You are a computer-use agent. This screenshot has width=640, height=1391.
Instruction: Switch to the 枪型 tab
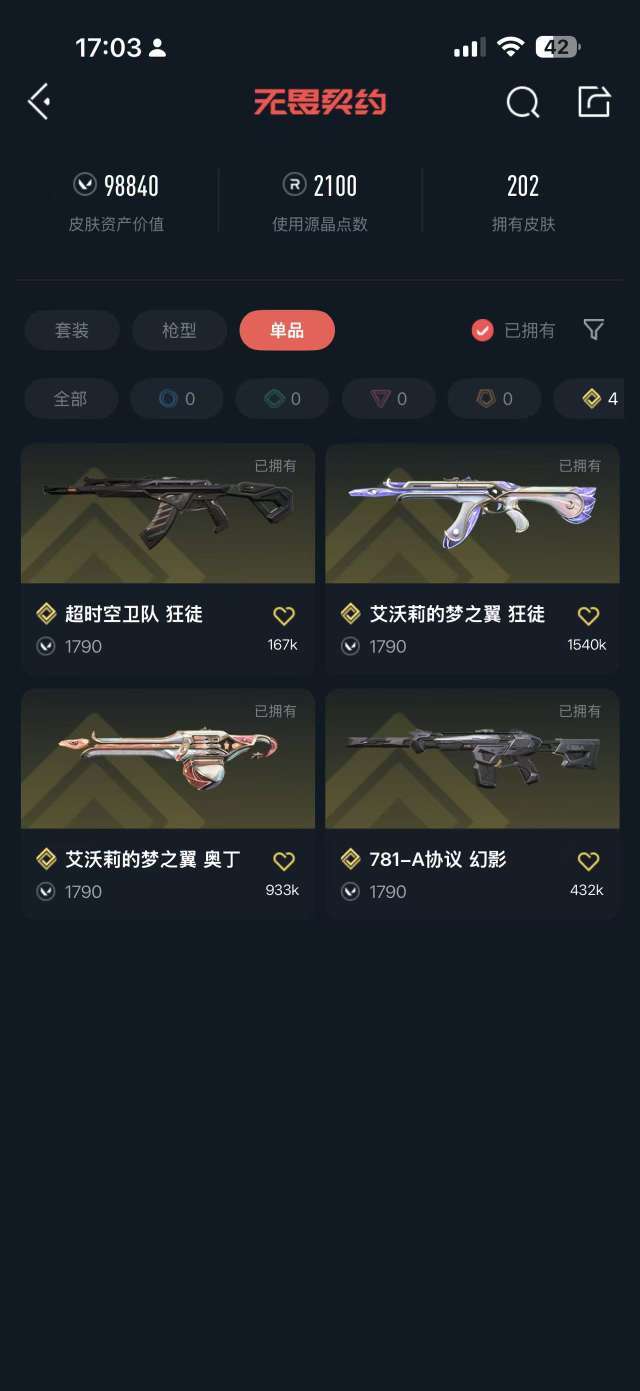[x=179, y=330]
